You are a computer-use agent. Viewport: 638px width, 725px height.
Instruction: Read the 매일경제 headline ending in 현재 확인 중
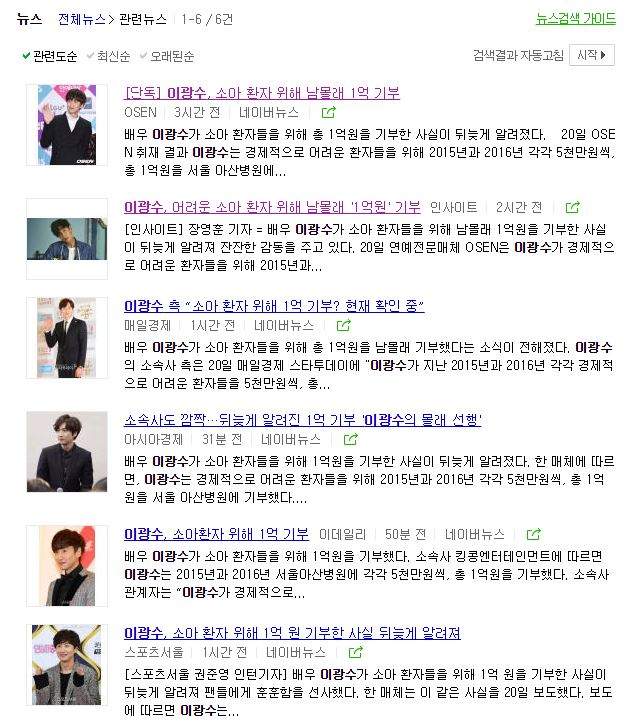274,306
